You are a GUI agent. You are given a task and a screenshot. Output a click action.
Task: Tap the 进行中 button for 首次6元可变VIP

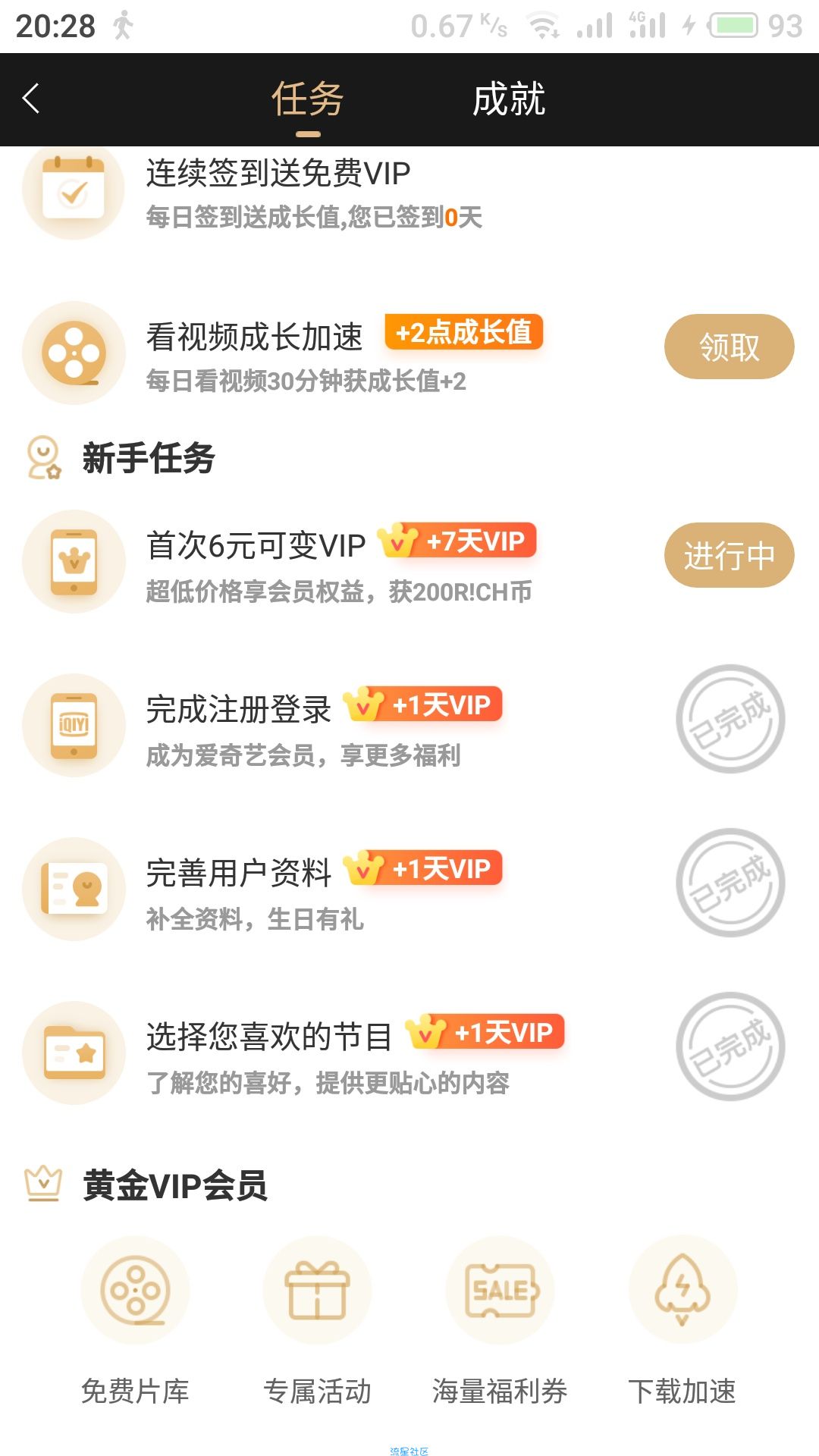730,555
